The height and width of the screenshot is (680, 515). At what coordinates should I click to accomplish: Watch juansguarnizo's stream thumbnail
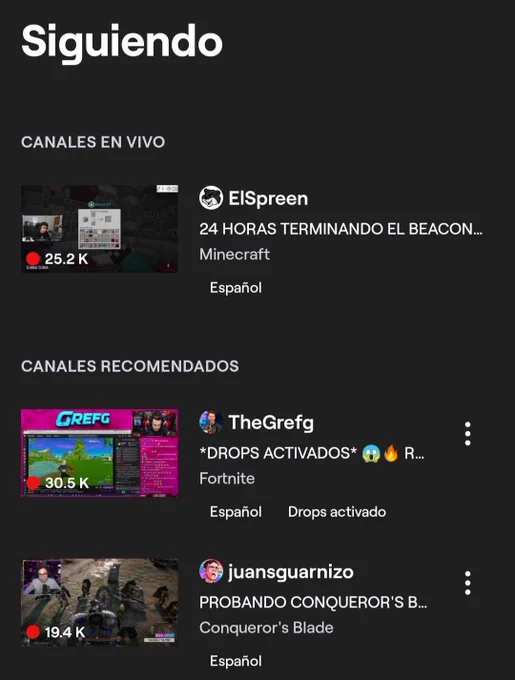tap(99, 602)
